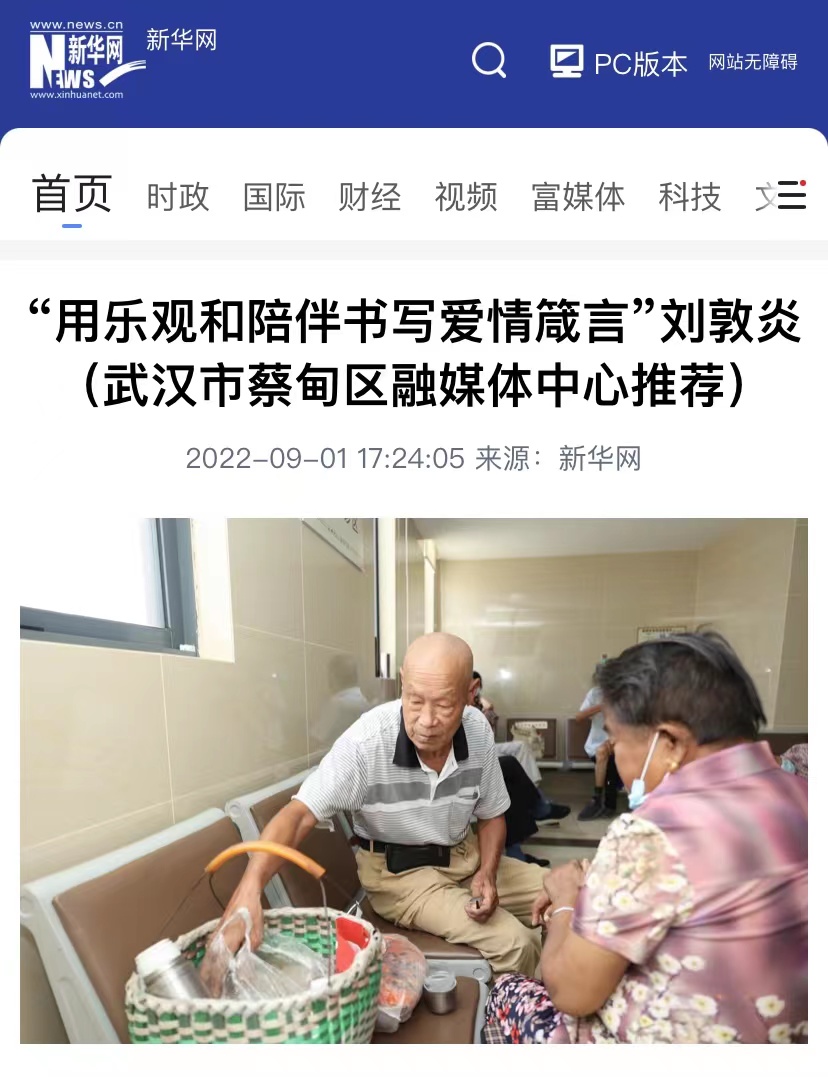Expand the channel list menu icon
The image size is (828, 1077).
point(792,195)
